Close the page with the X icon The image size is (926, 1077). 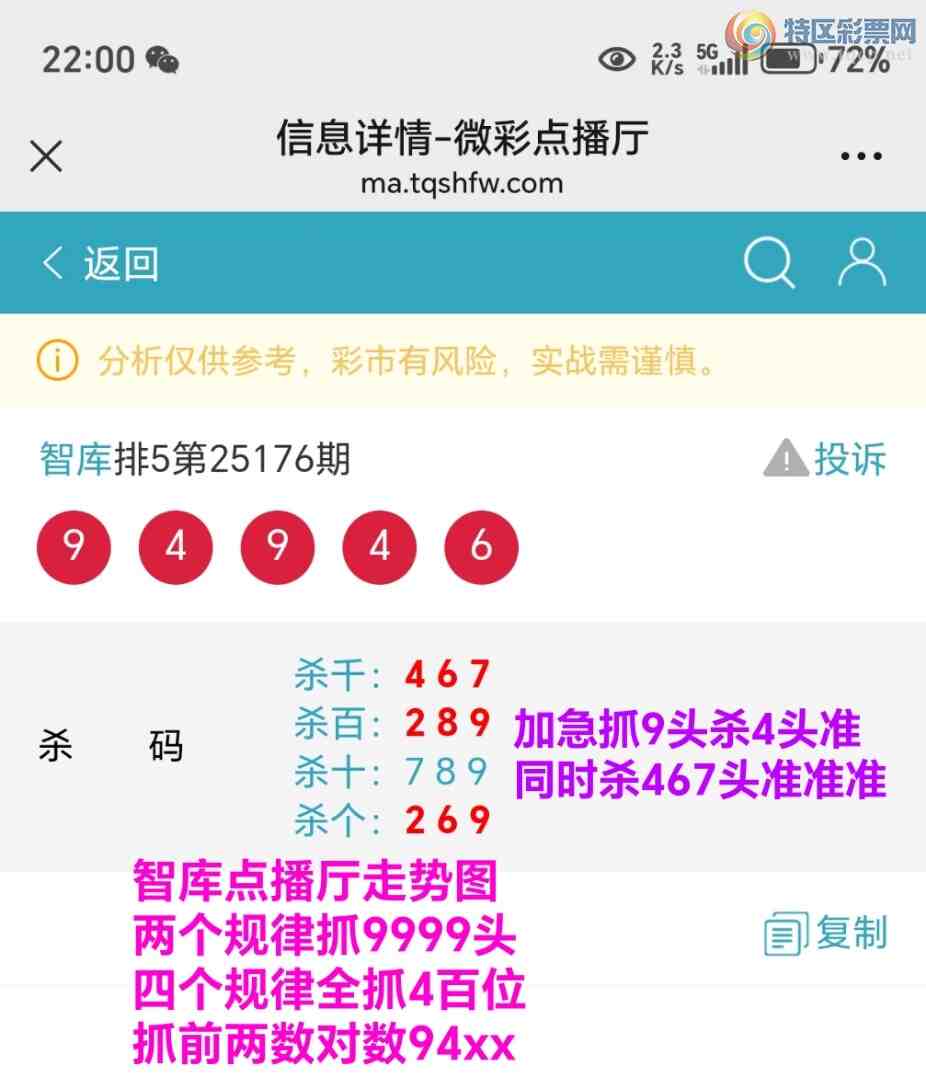click(44, 157)
